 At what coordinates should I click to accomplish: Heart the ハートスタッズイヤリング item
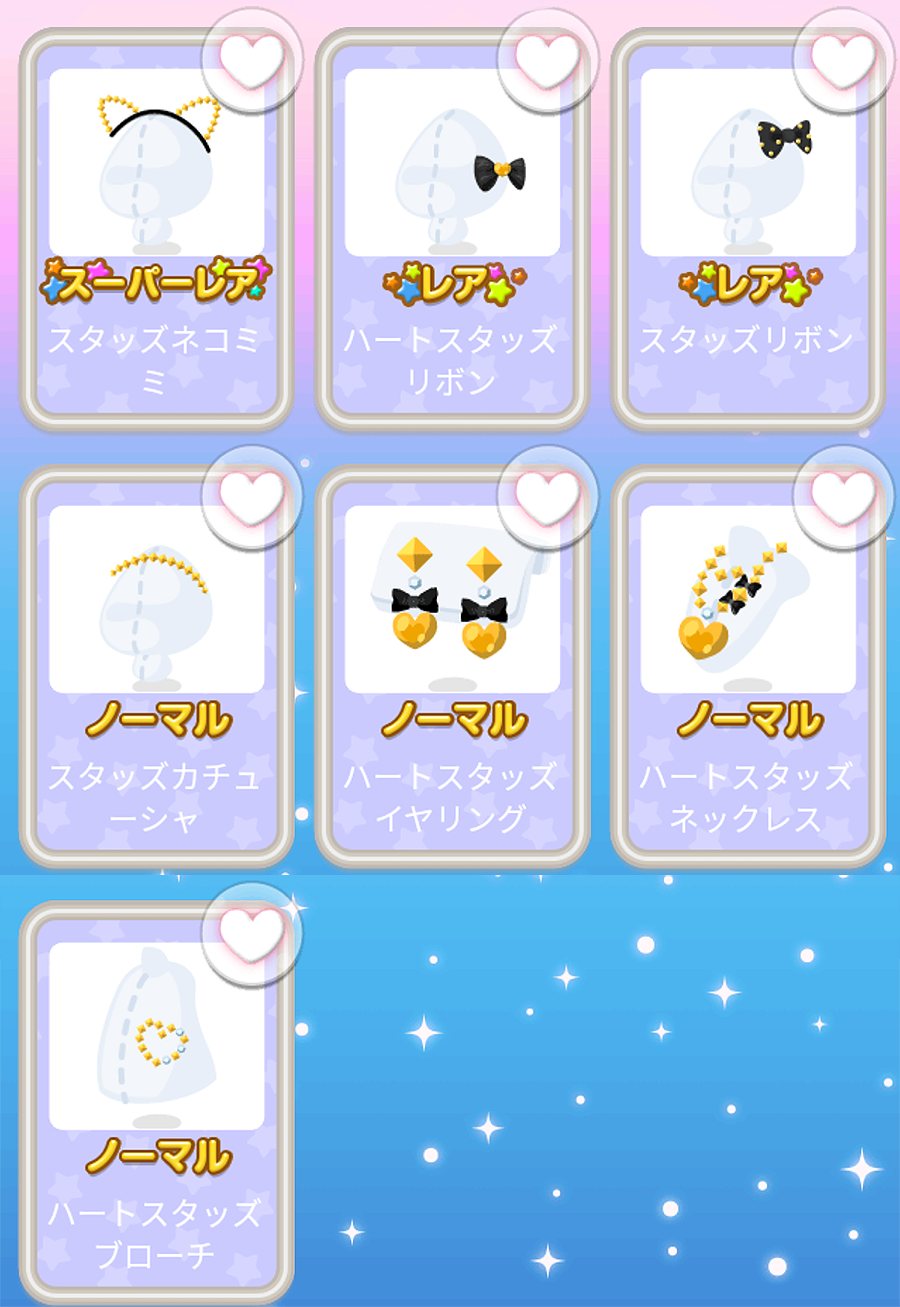[x=547, y=497]
